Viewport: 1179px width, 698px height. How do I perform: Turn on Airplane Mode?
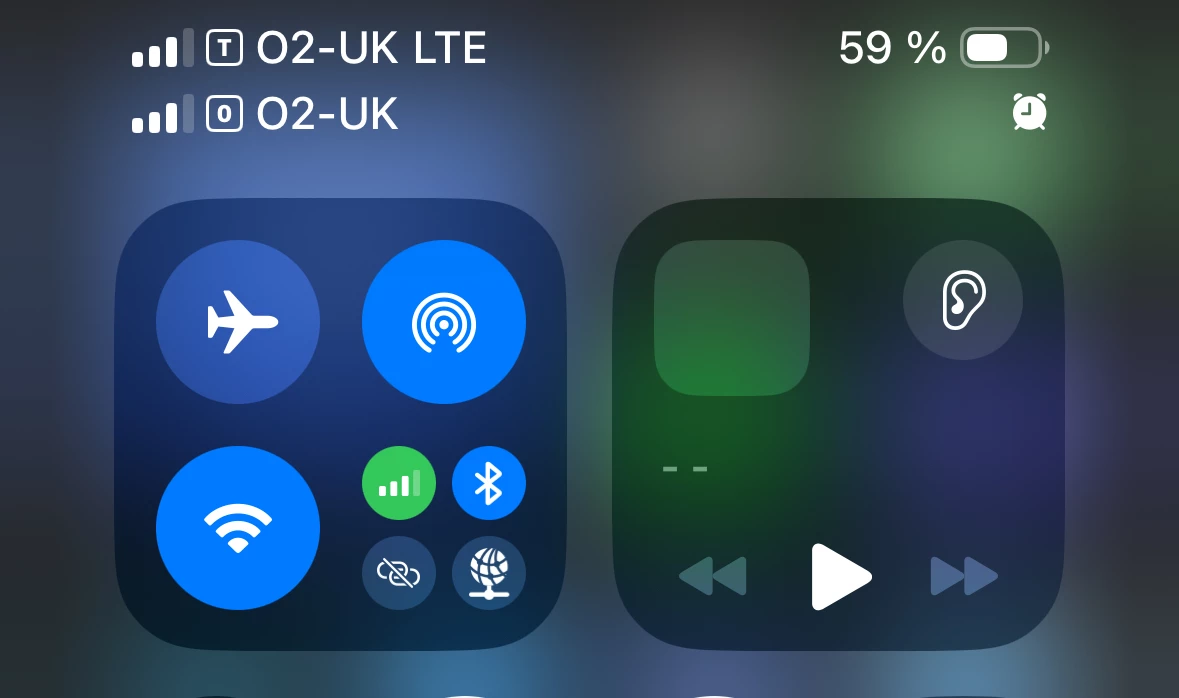238,322
